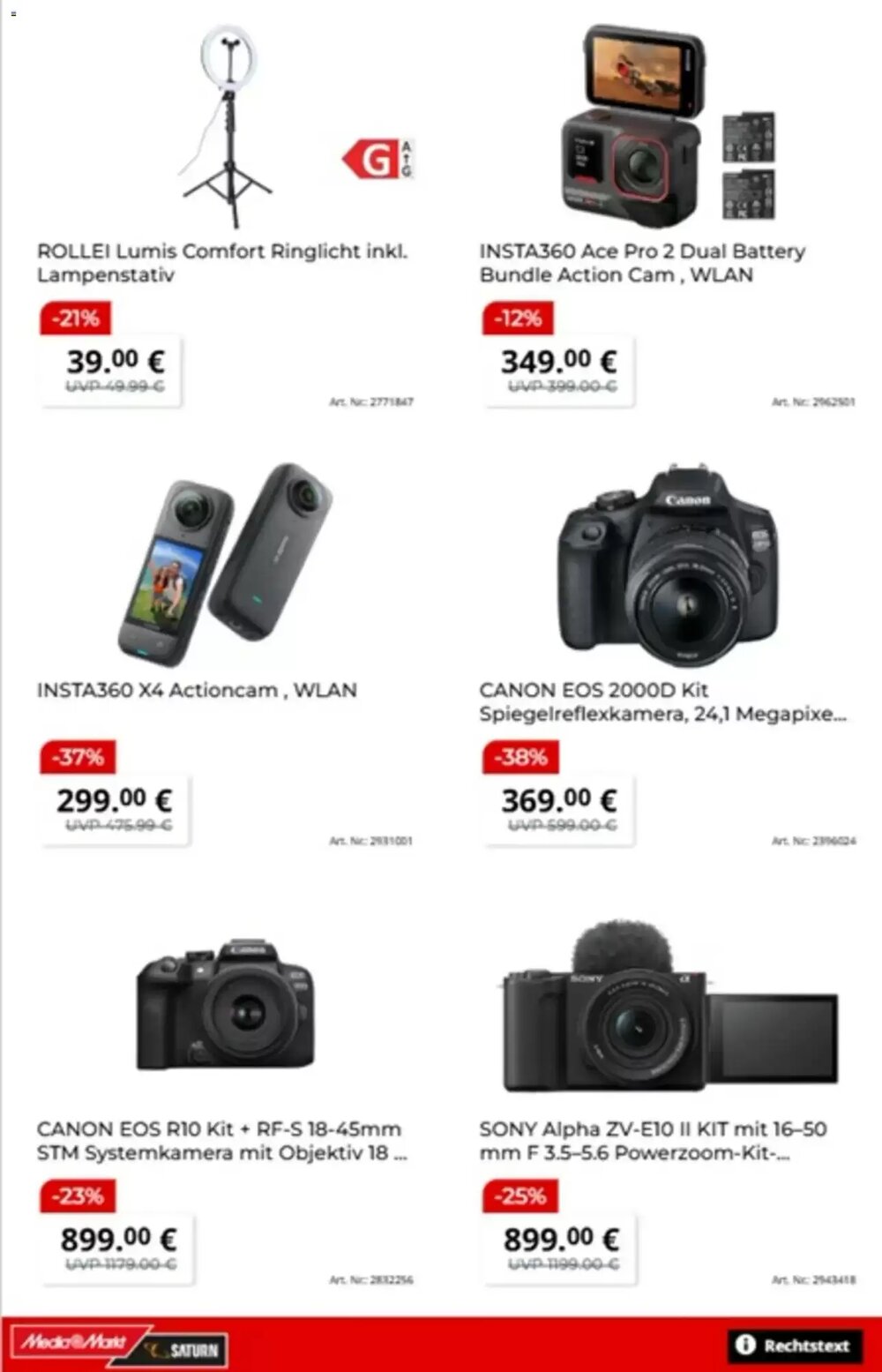
Task: Click the info icon on the Rechtstext button
Action: [746, 1342]
